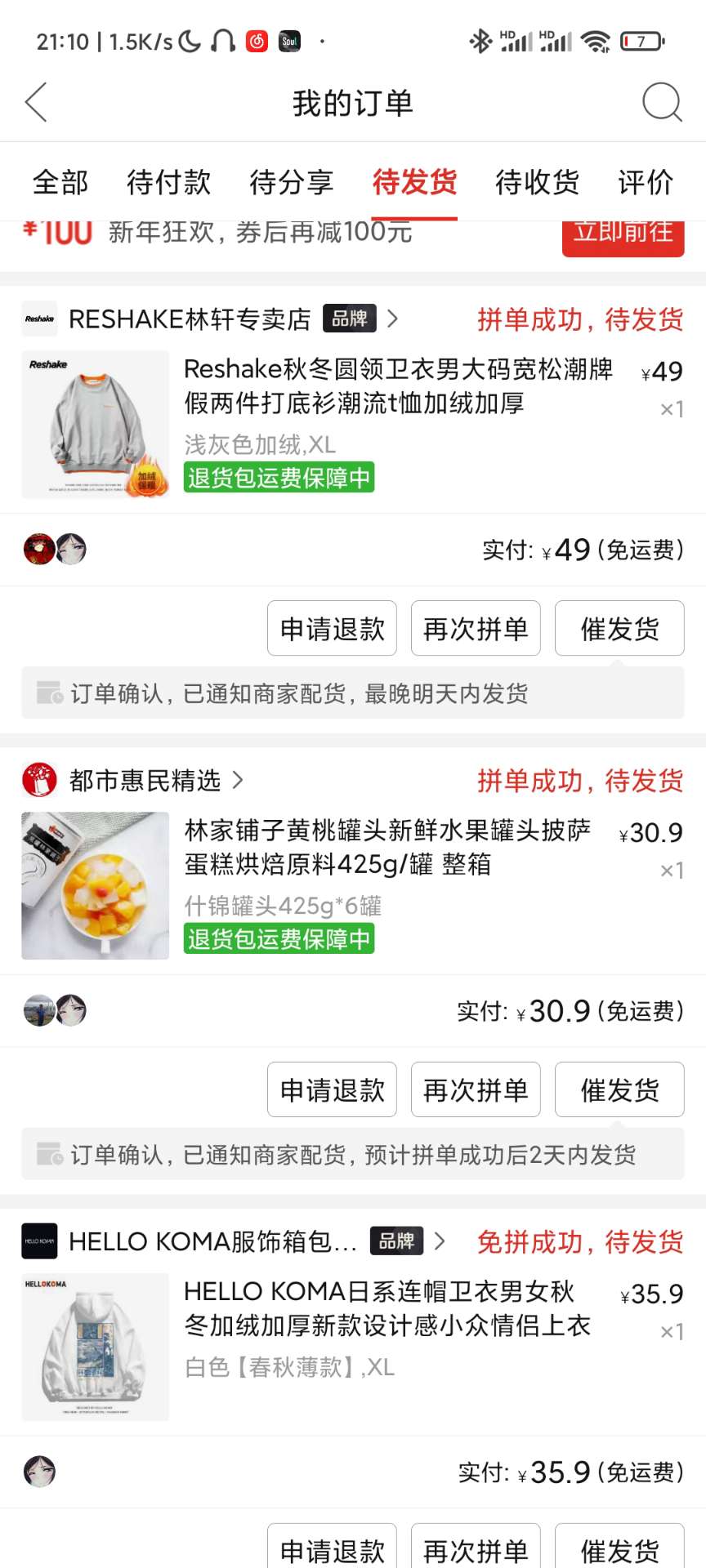Screen dimensions: 706x1568
Task: Open the 待收货 tab
Action: pyautogui.click(x=537, y=182)
